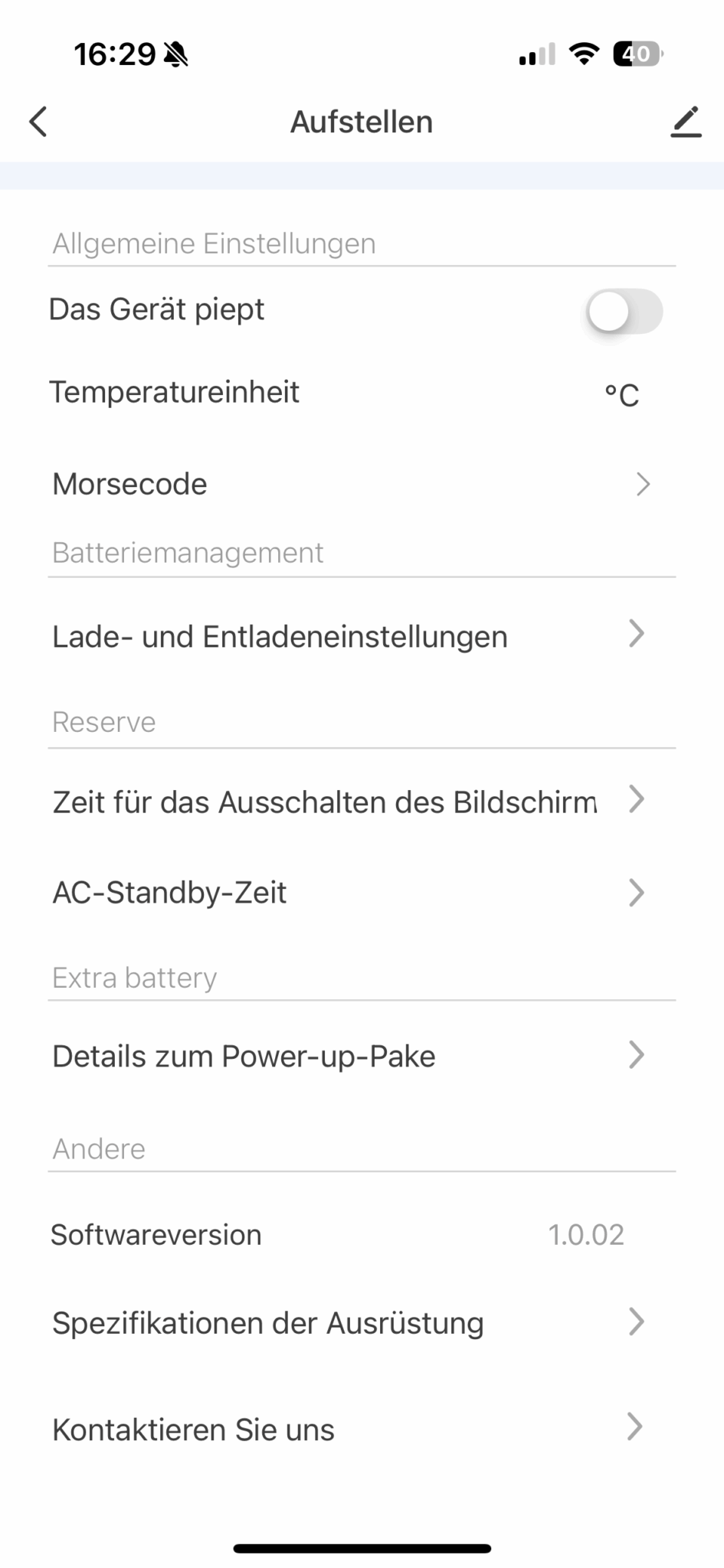This screenshot has width=724, height=1568.
Task: Select the Batteriemanagement section header
Action: pyautogui.click(x=188, y=552)
